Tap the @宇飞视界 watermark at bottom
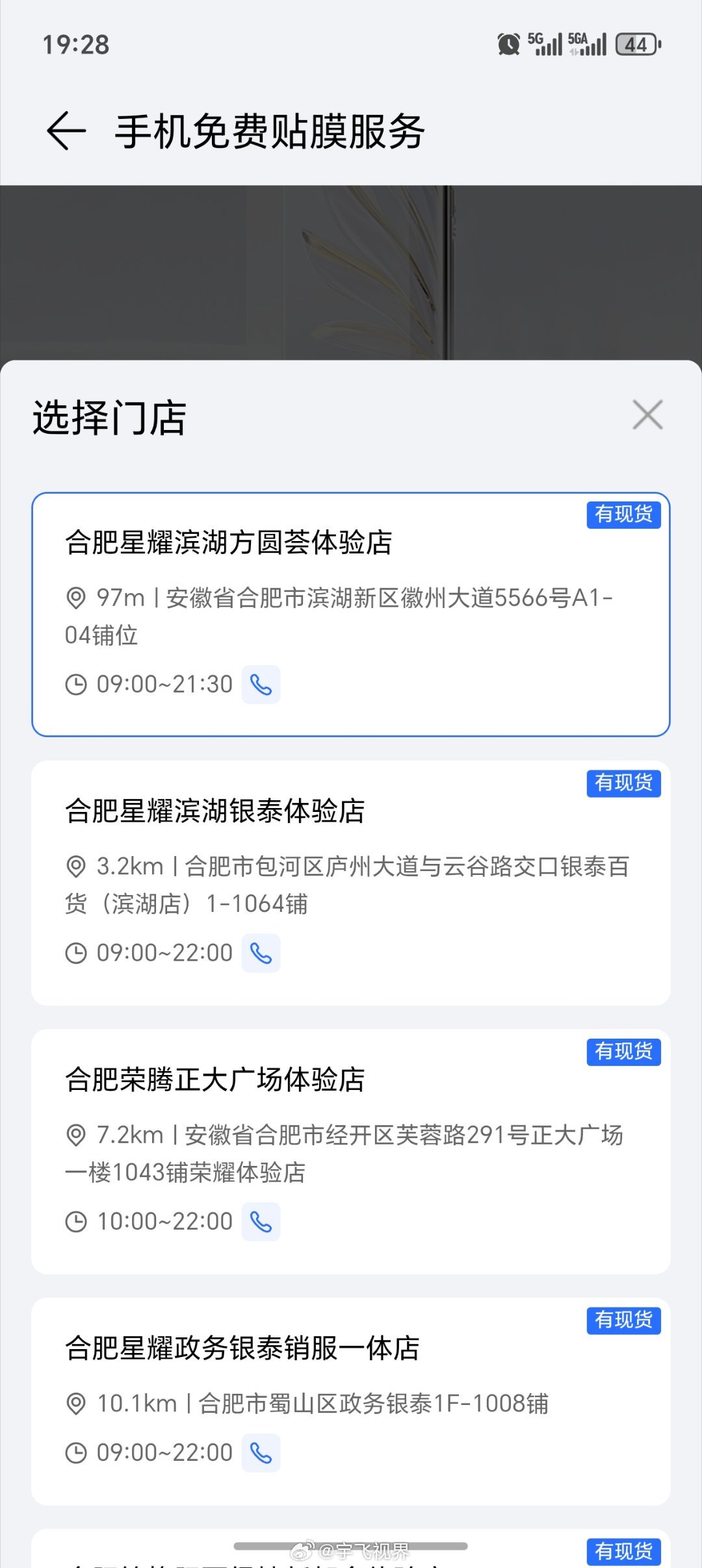 [x=351, y=1549]
